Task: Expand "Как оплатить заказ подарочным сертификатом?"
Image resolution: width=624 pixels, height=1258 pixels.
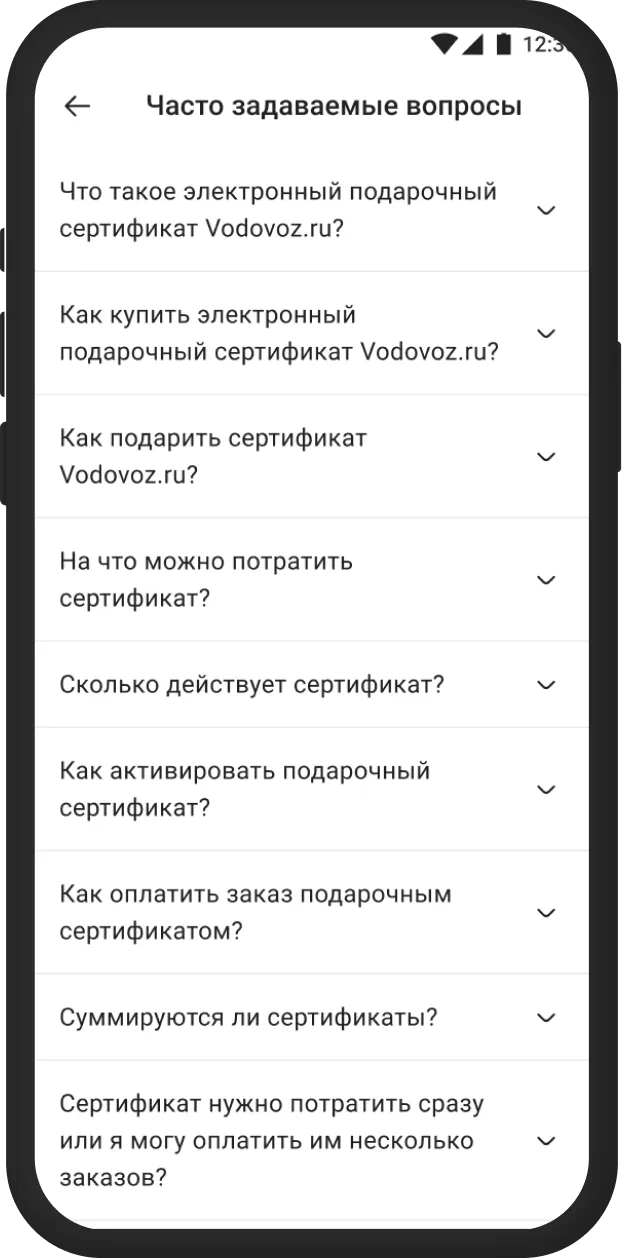Action: coord(311,912)
